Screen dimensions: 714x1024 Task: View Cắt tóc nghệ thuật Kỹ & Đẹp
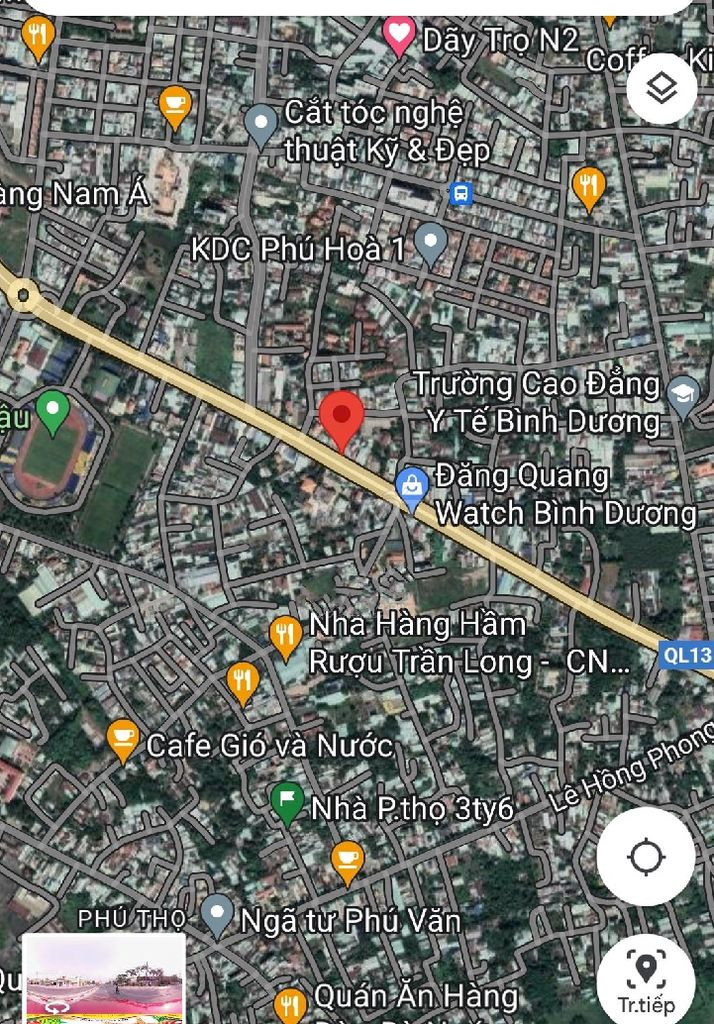pyautogui.click(x=261, y=125)
